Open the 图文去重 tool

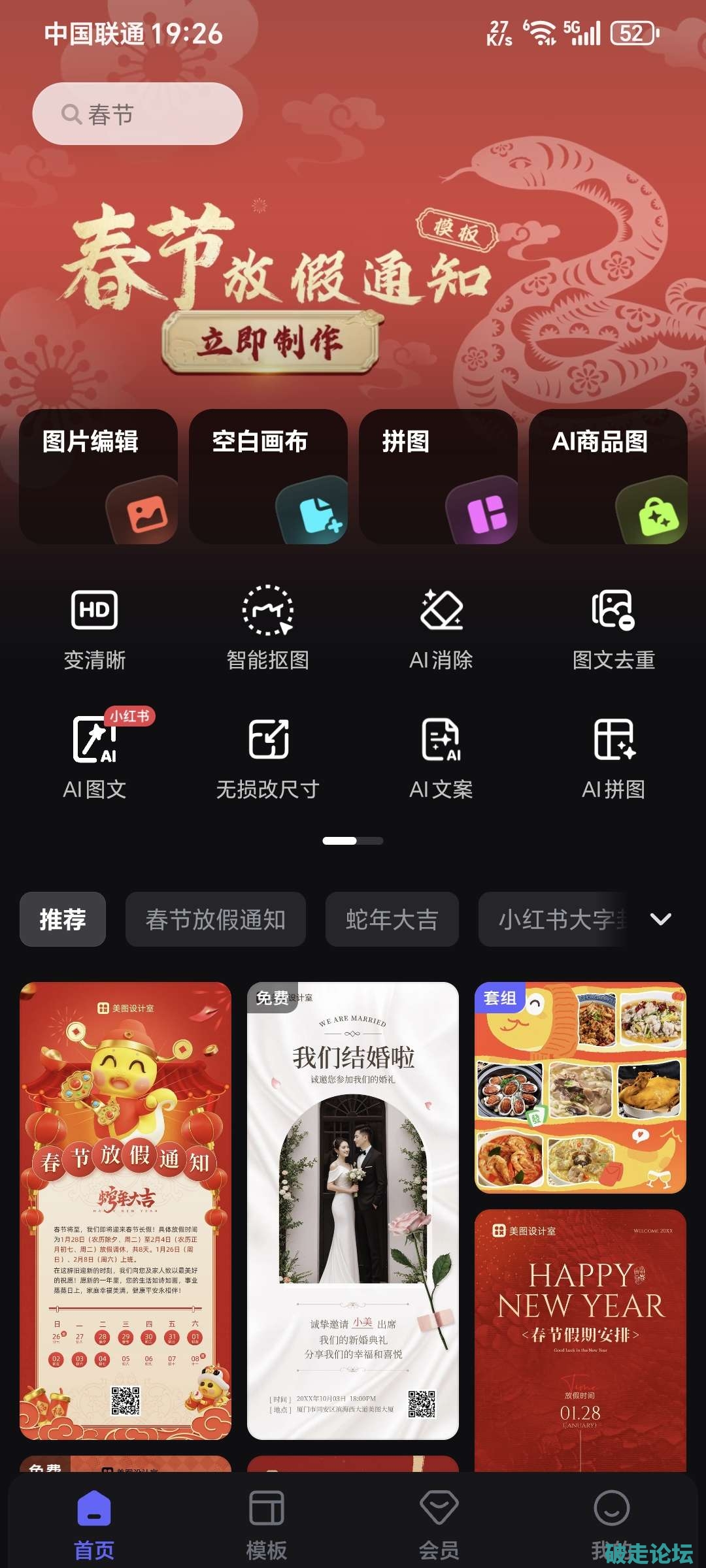point(614,629)
